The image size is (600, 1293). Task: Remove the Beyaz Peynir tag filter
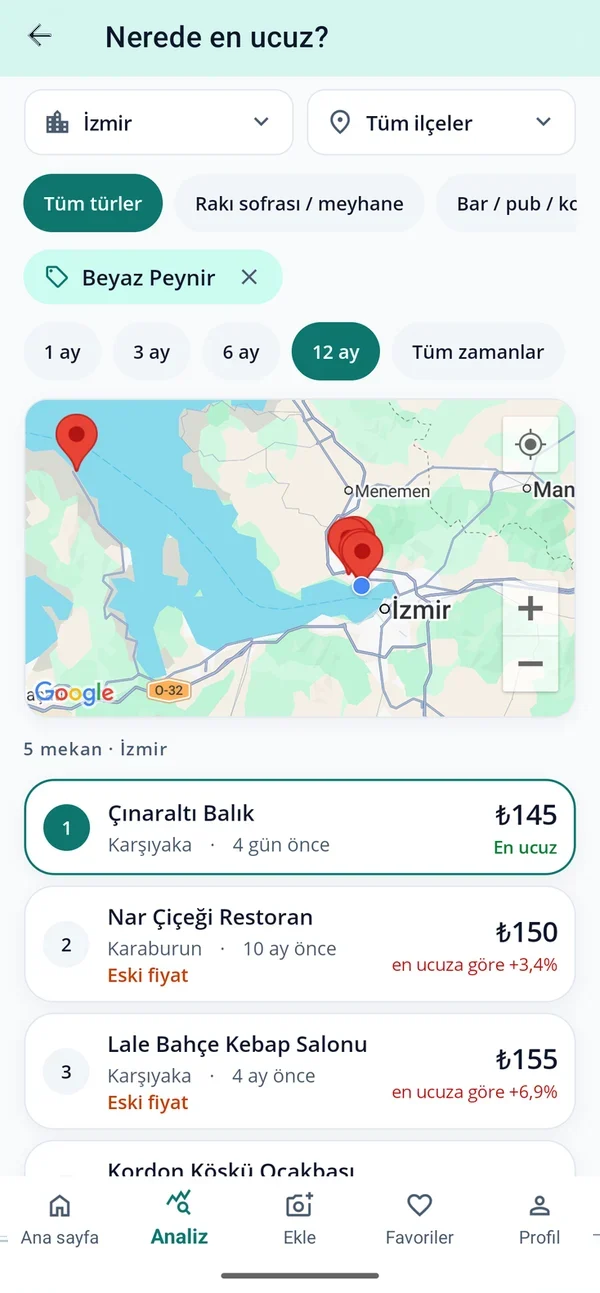(249, 277)
